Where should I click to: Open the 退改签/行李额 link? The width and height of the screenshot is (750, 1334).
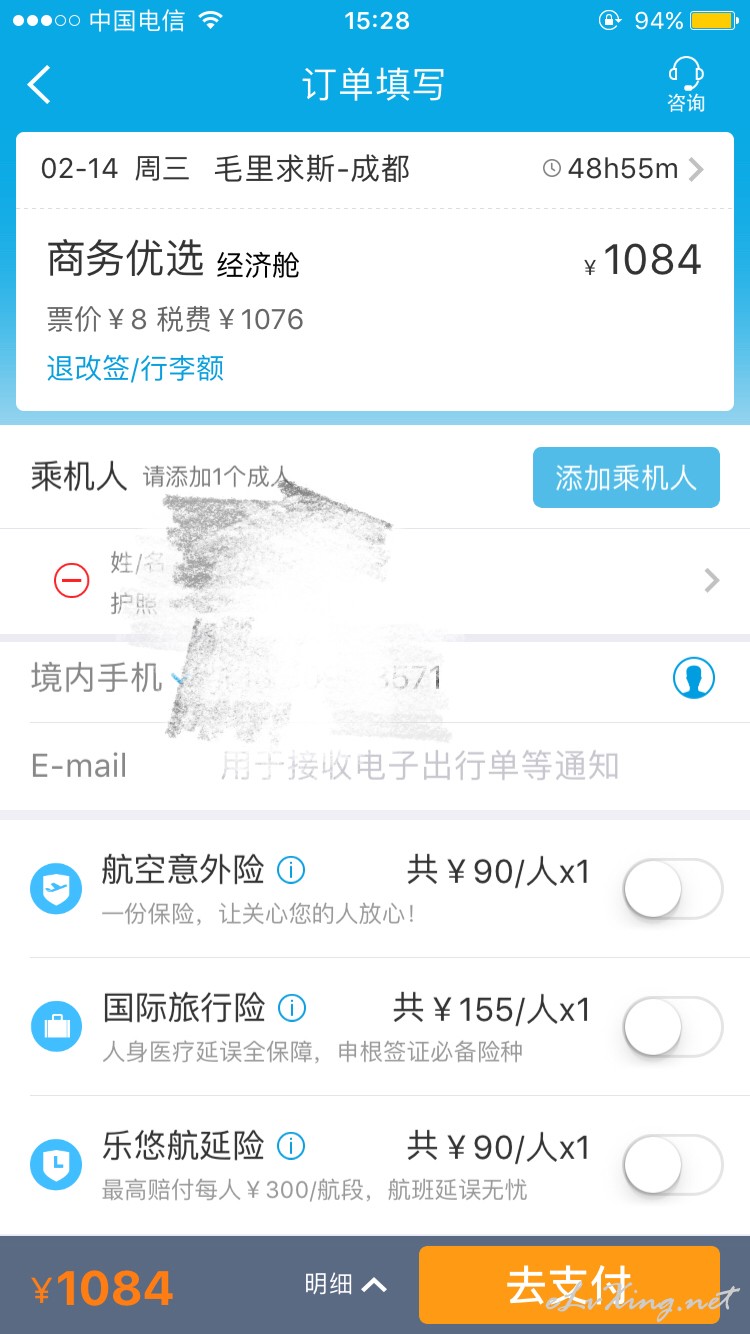tap(135, 368)
